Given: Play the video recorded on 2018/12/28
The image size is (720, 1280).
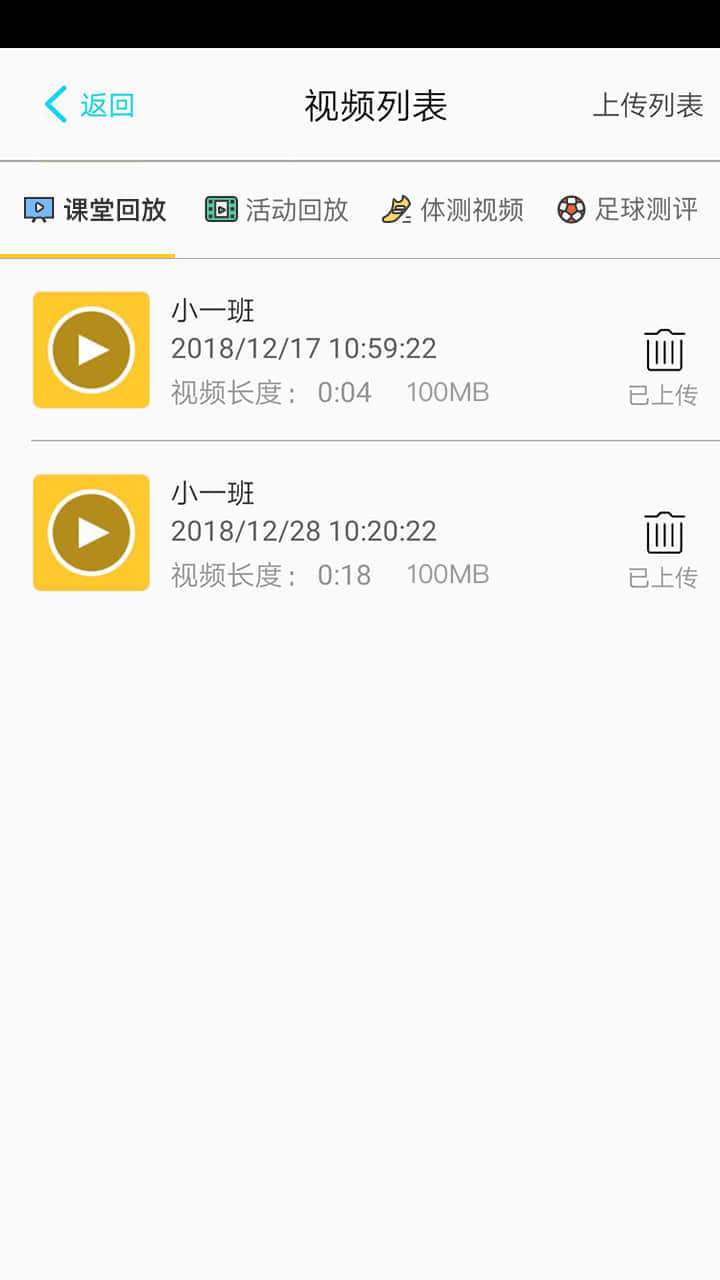Looking at the screenshot, I should point(91,532).
